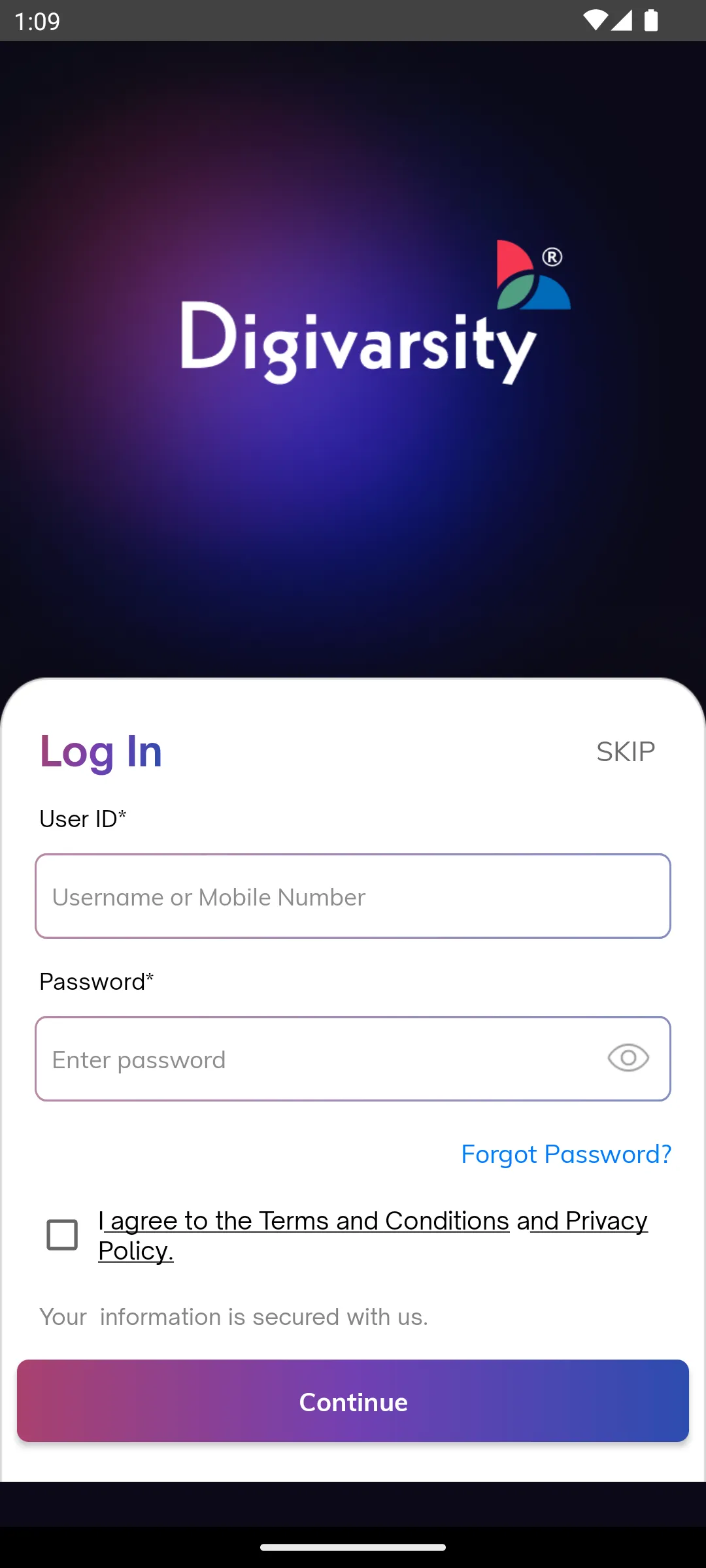
Task: Select the Enter password field
Action: [314, 1059]
